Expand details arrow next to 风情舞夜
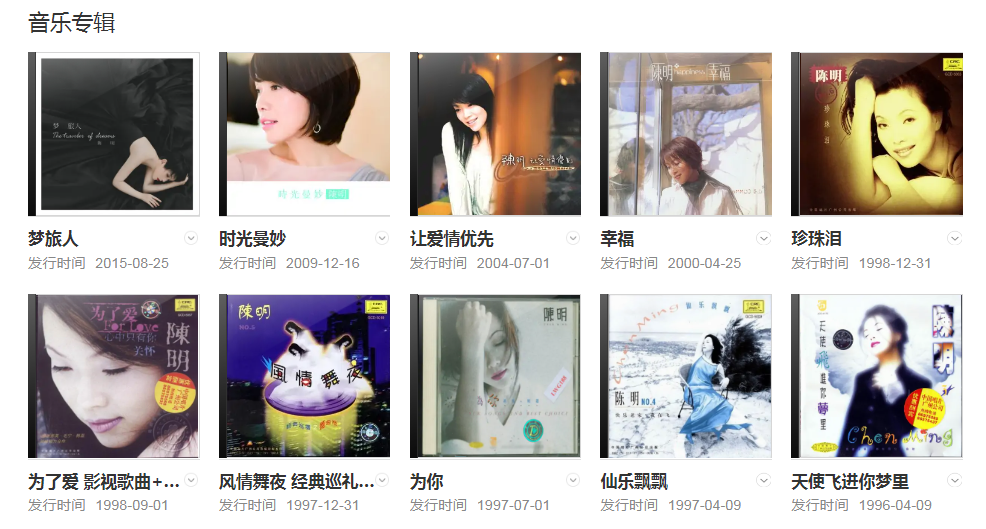The height and width of the screenshot is (529, 986). 382,480
